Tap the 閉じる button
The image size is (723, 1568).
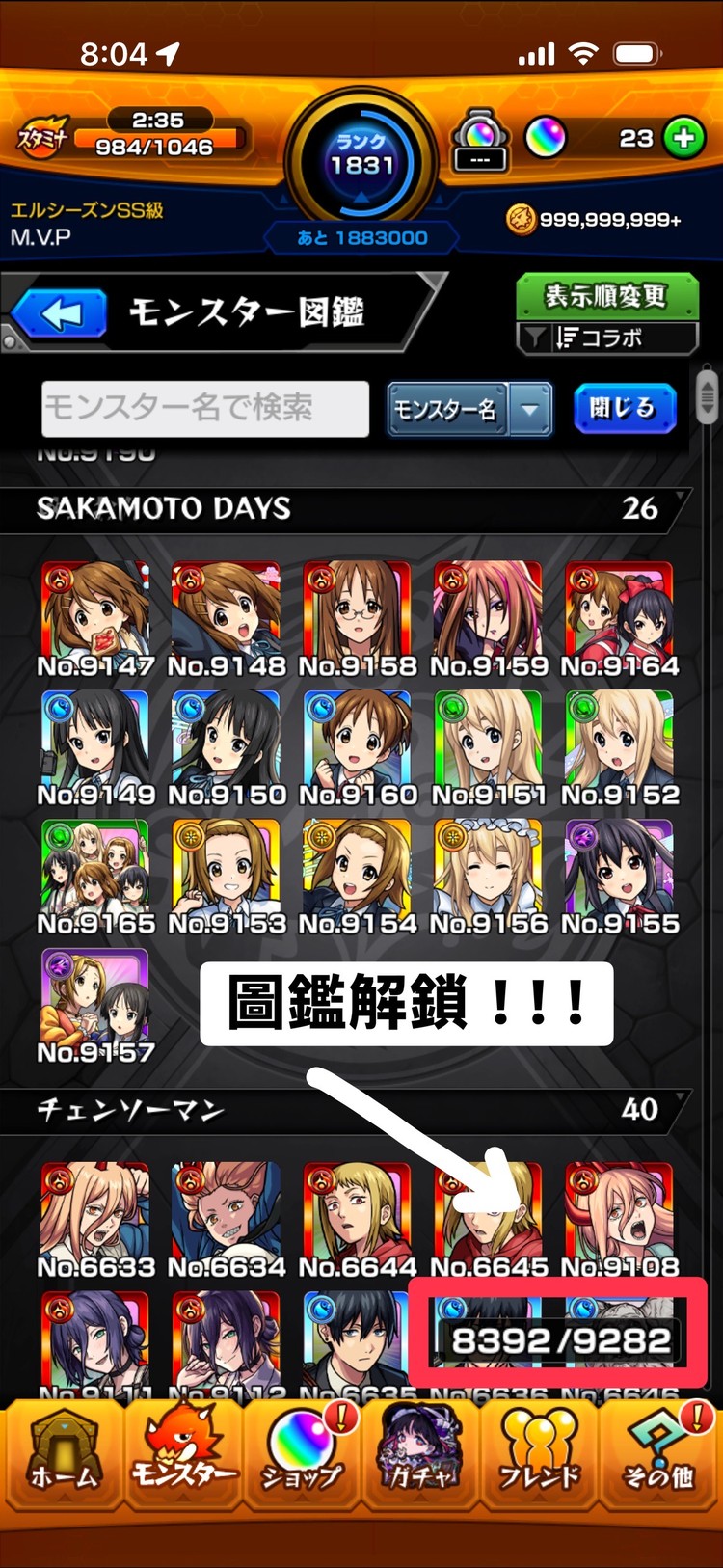(624, 408)
